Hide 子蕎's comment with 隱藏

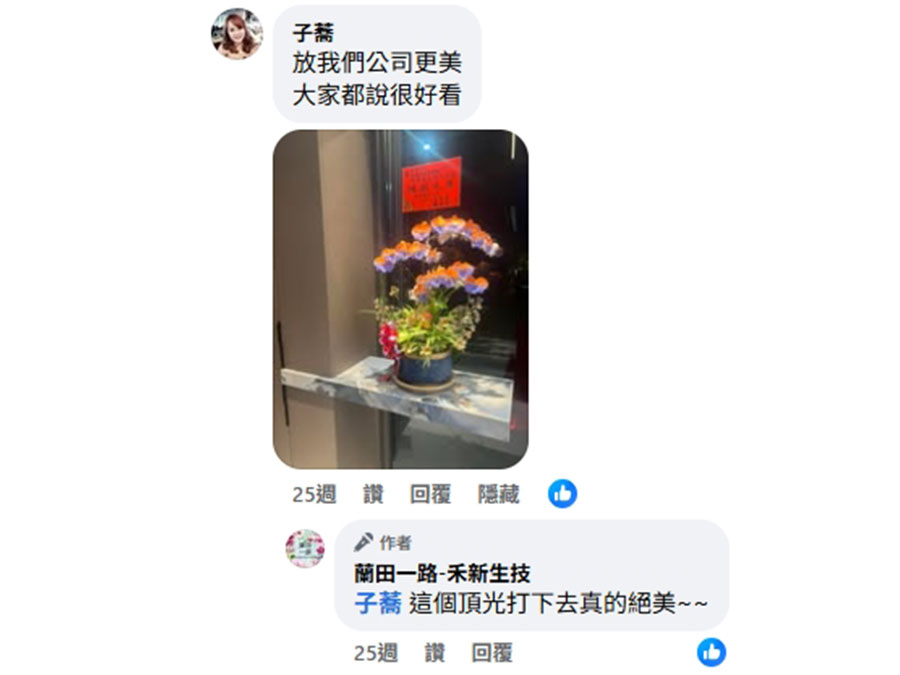499,494
